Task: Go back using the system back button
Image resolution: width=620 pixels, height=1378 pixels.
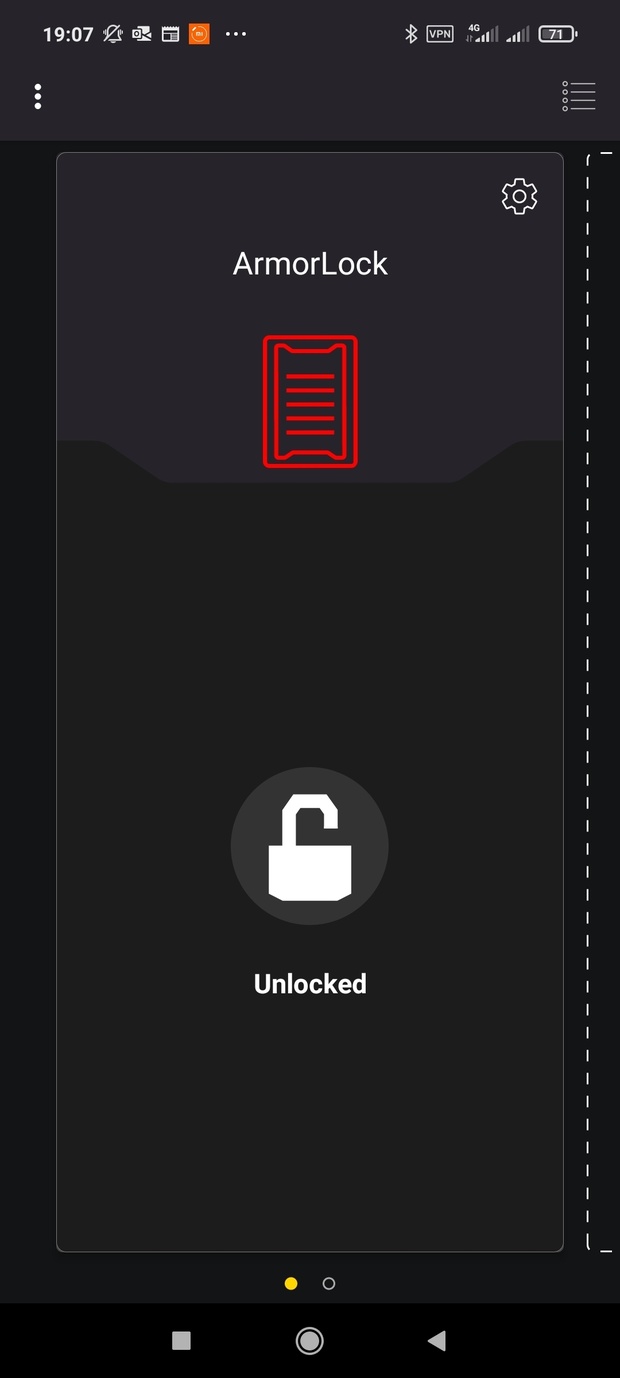Action: tap(436, 1341)
